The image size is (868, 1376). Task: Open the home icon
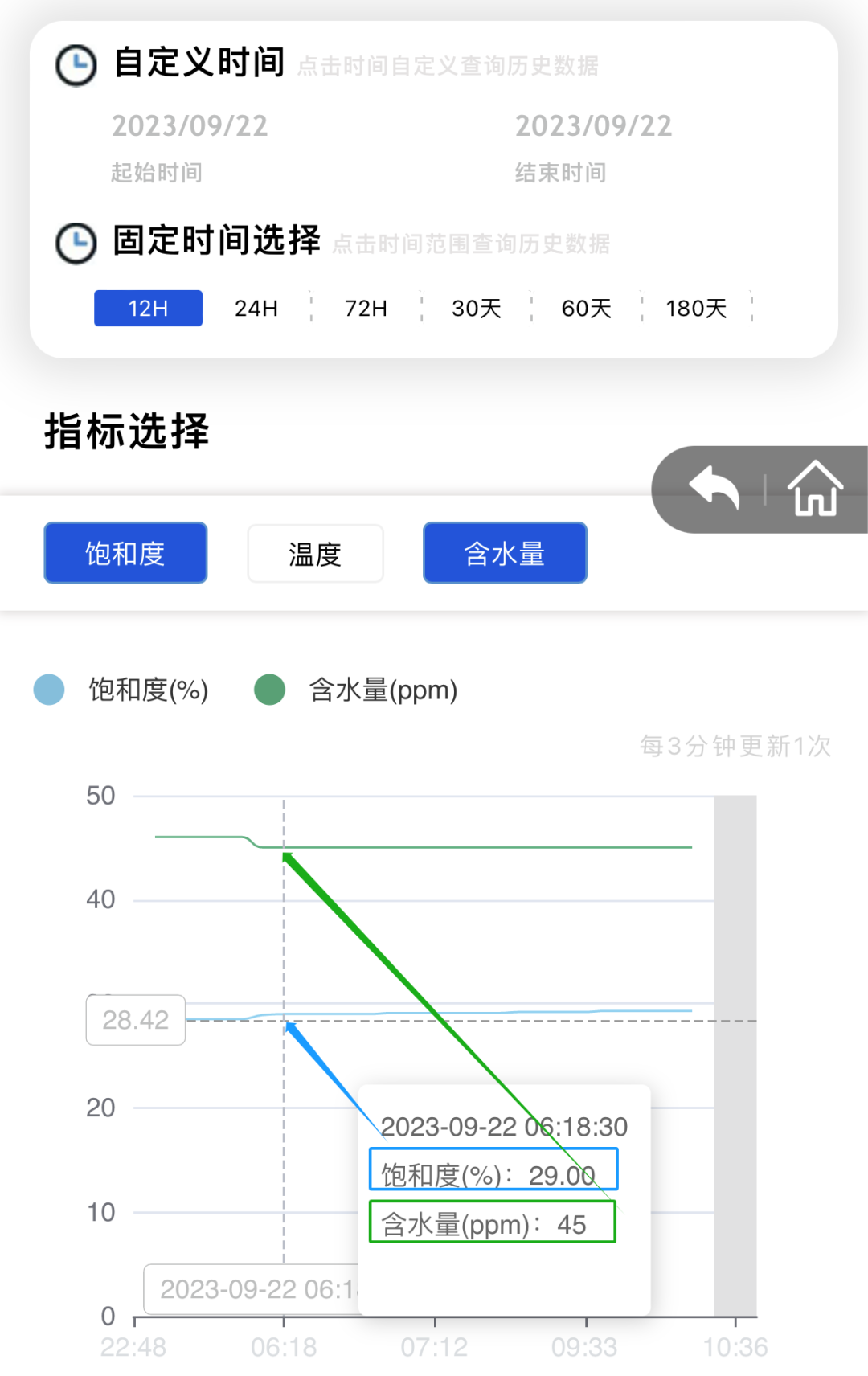coord(814,489)
